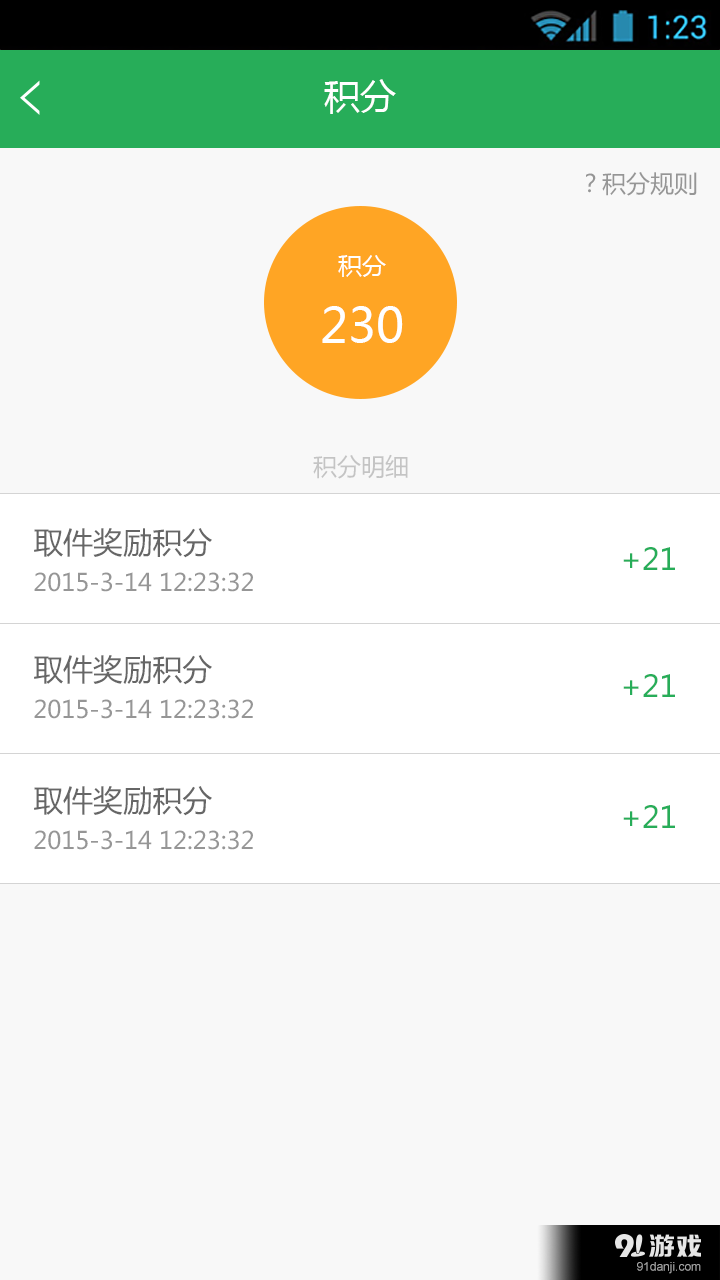Tap the back arrow in the green header
The height and width of the screenshot is (1280, 720).
[x=30, y=98]
